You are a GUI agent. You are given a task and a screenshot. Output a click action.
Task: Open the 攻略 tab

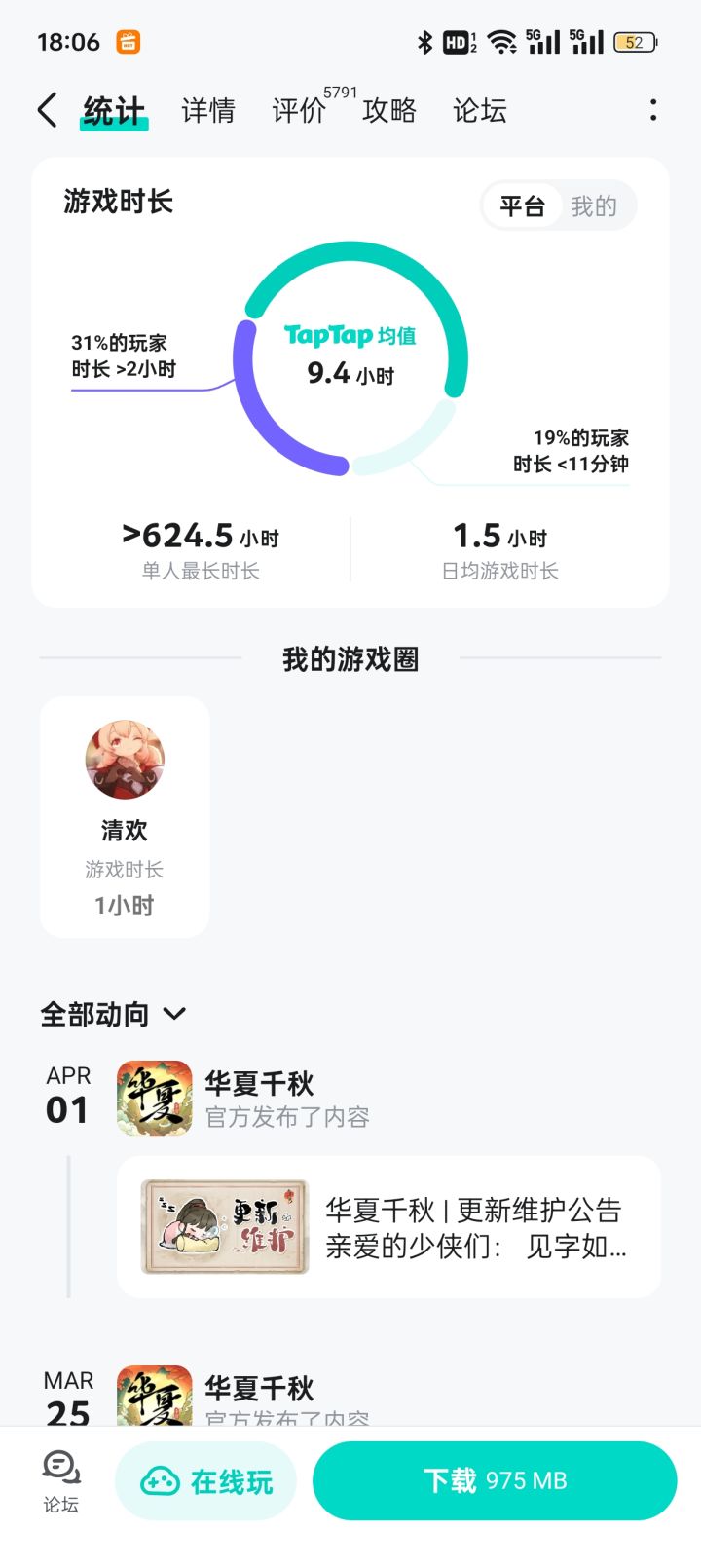(x=389, y=111)
